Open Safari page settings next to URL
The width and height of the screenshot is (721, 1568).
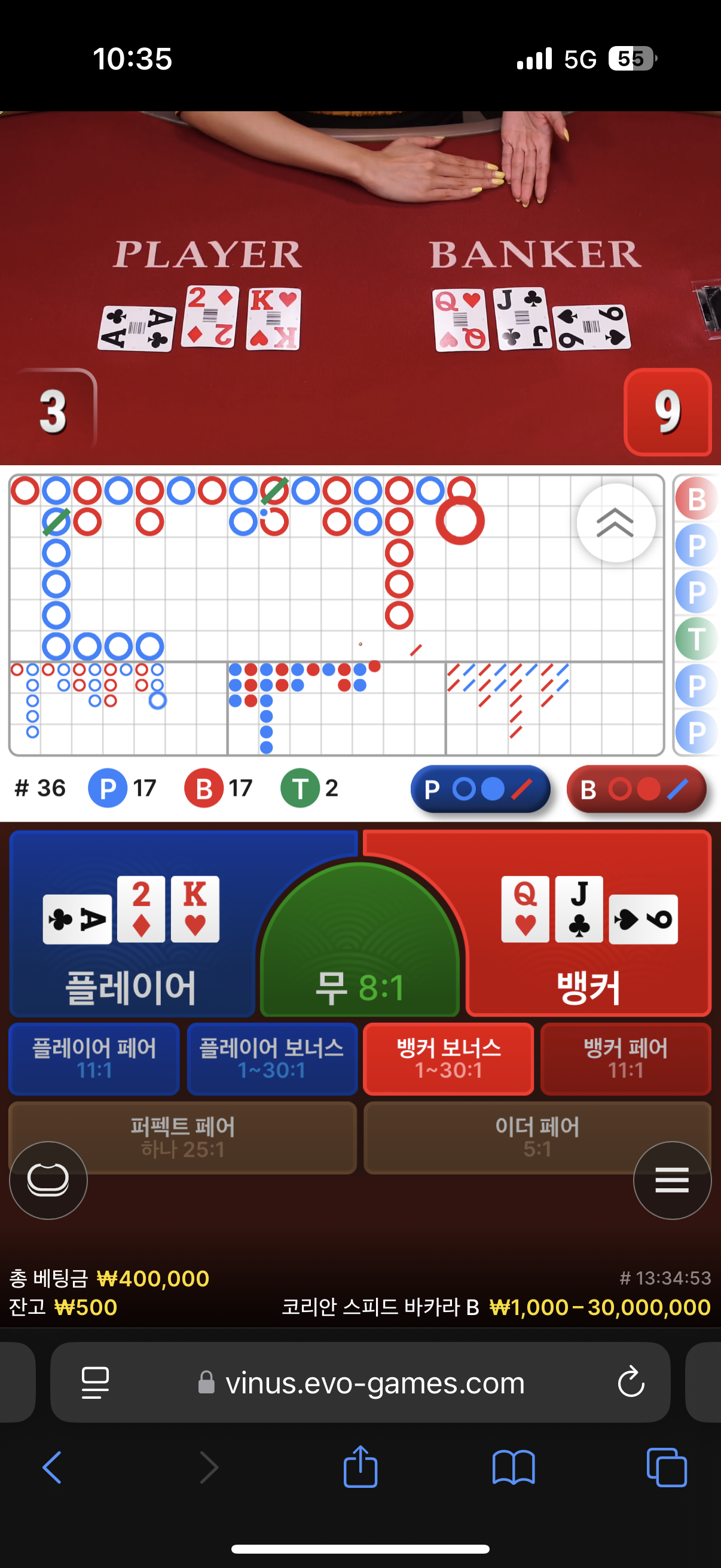tap(95, 1382)
